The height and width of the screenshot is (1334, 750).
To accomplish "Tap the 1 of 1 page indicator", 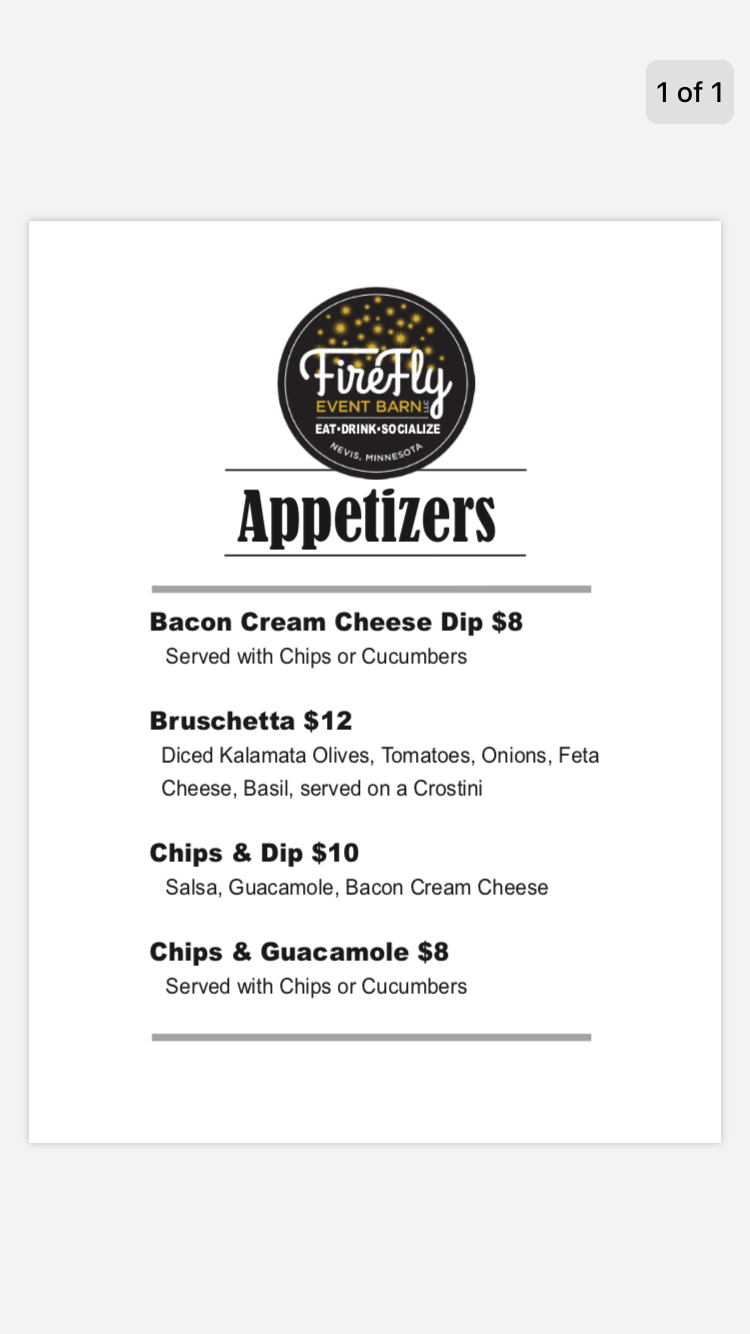I will point(690,92).
